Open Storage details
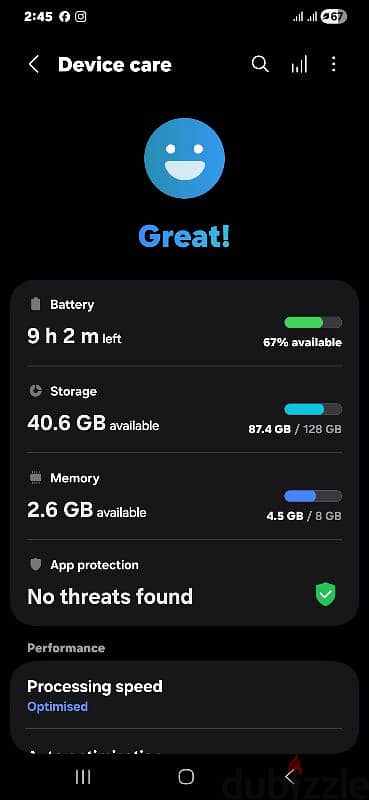Image resolution: width=369 pixels, height=800 pixels. 184,409
